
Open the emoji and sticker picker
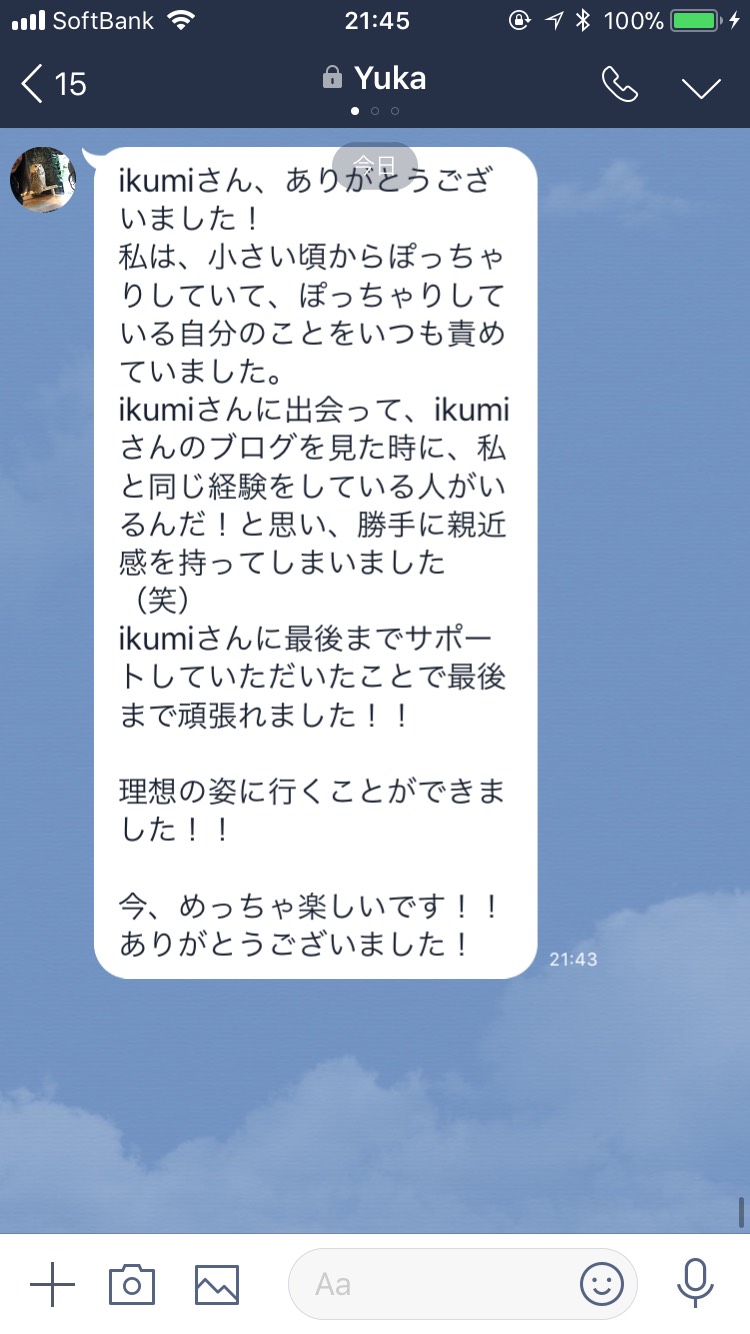click(602, 1284)
